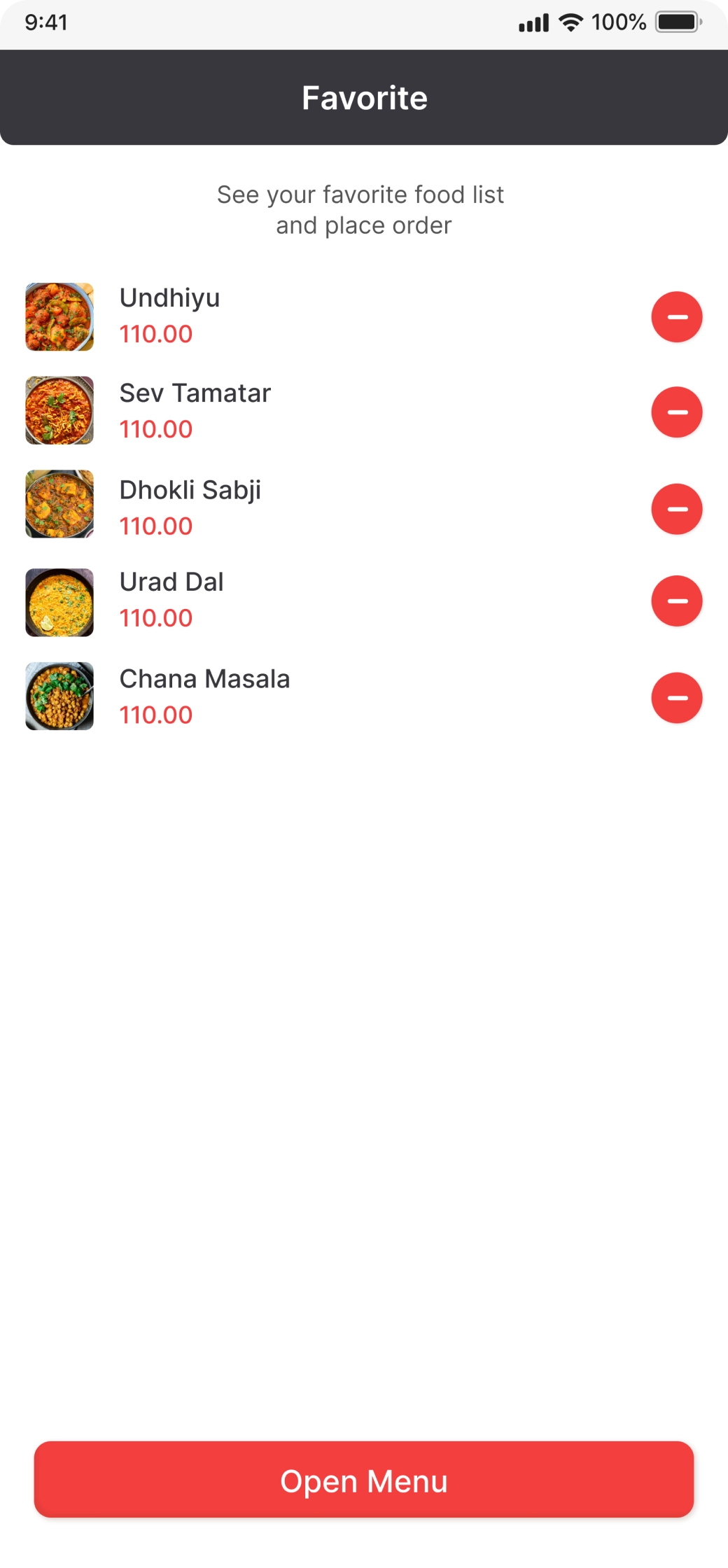Remove Urad Dal from favorites
The image size is (728, 1568).
tap(676, 601)
